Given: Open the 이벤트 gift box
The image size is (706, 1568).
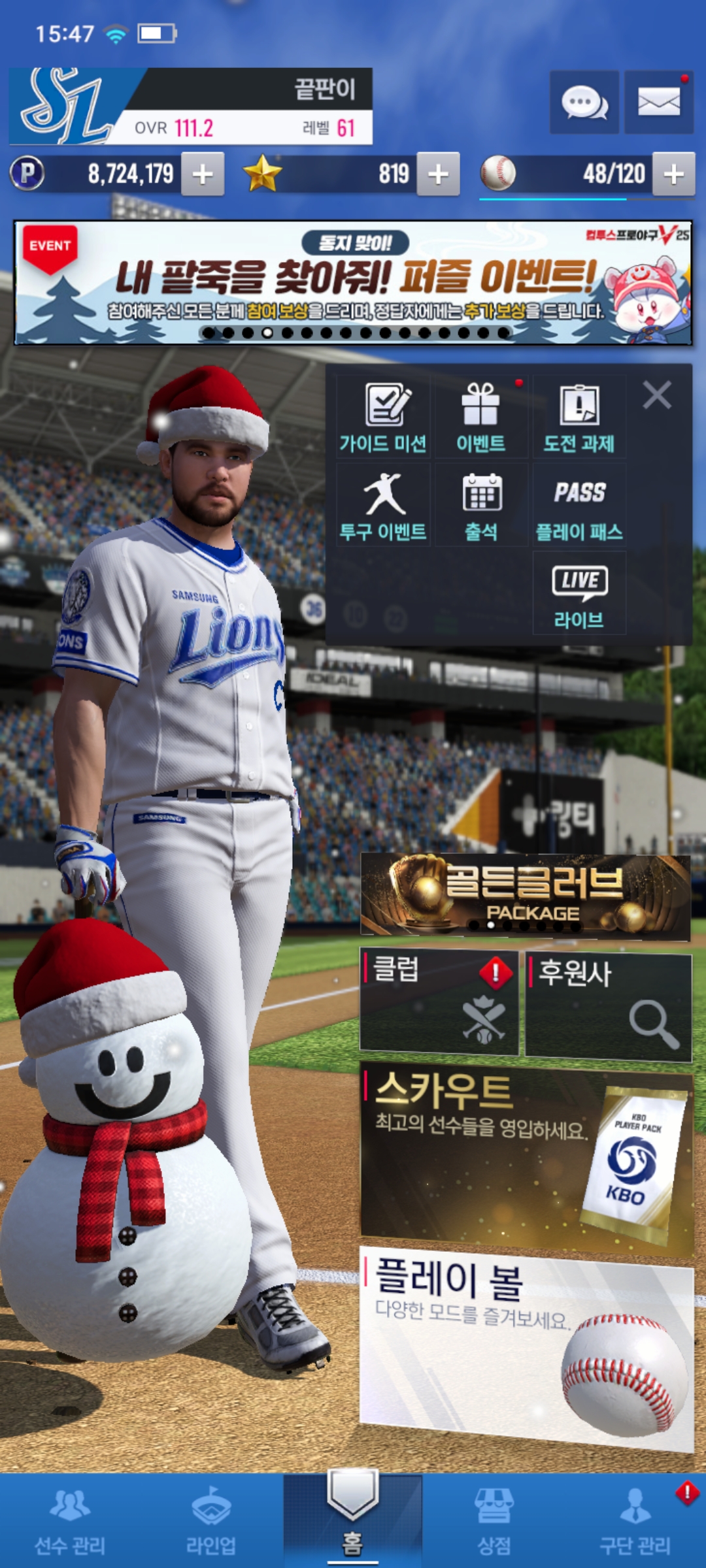Looking at the screenshot, I should (481, 417).
